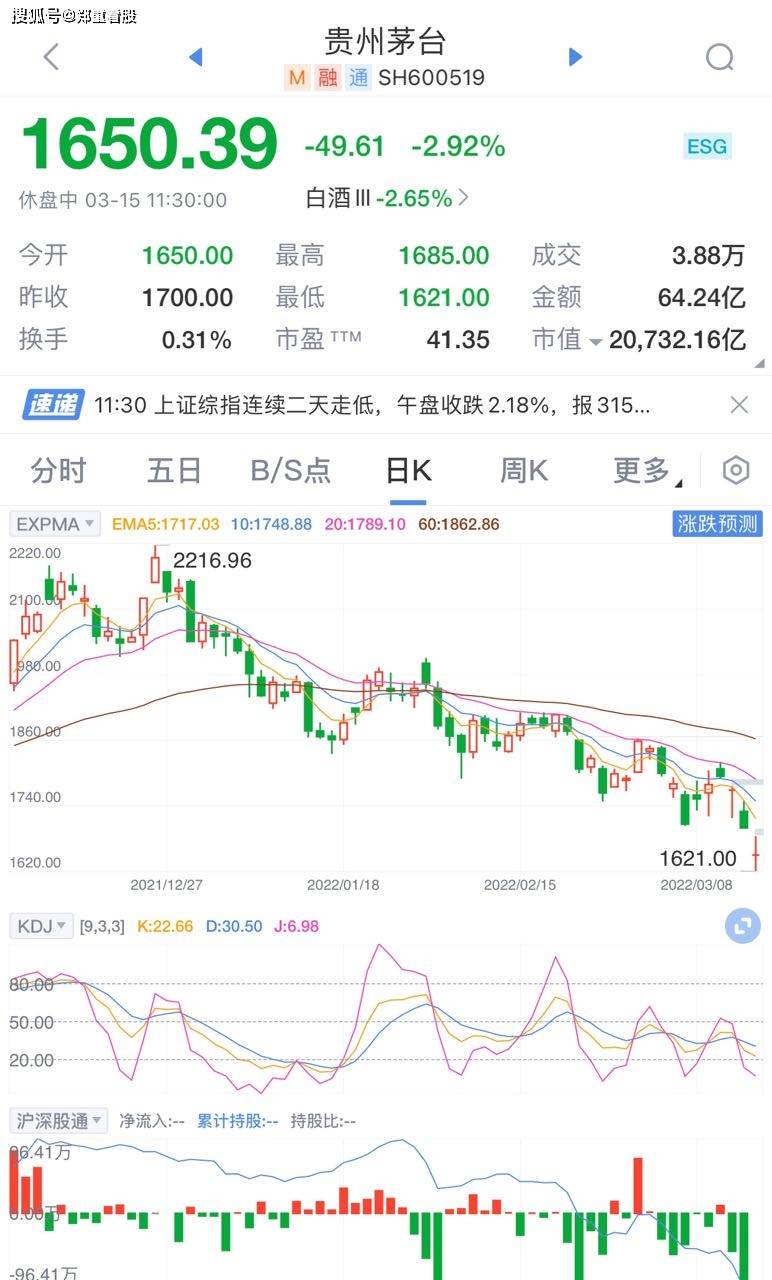This screenshot has width=772, height=1280.
Task: Select the 五日 chart tab
Action: click(174, 470)
